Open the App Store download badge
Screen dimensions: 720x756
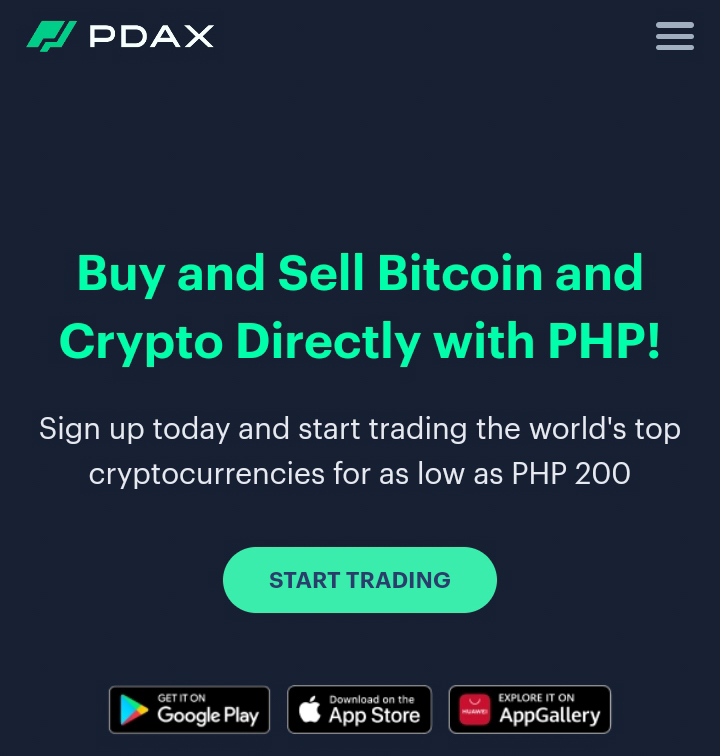coord(359,709)
